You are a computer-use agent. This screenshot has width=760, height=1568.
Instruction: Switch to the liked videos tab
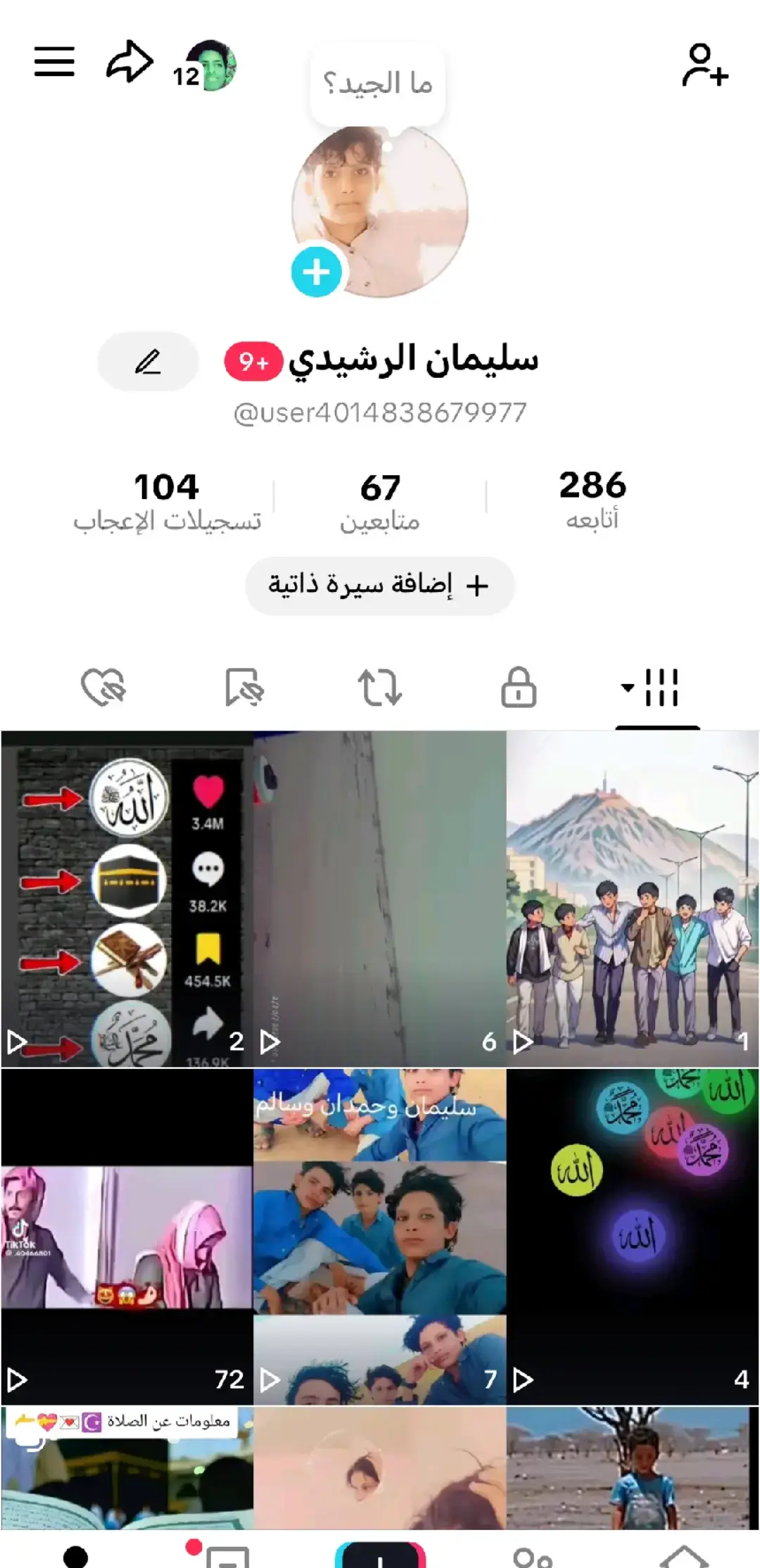103,687
